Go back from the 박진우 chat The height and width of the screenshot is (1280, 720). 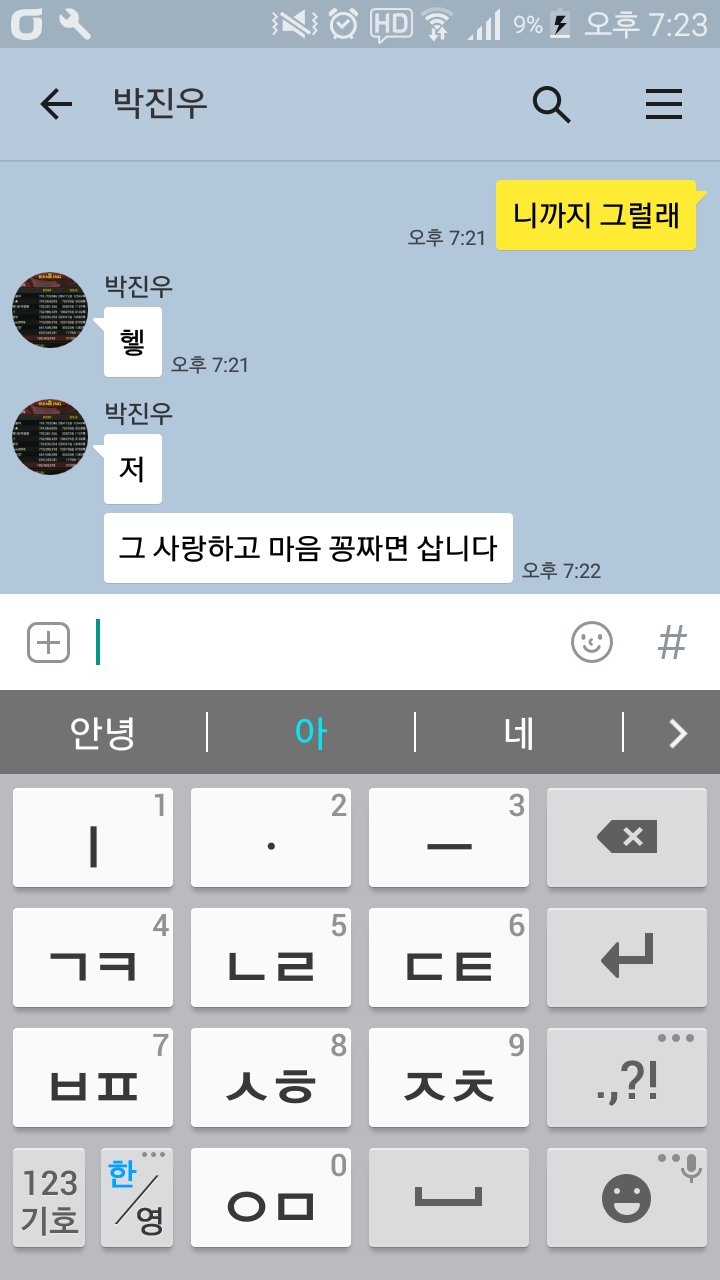pos(56,104)
